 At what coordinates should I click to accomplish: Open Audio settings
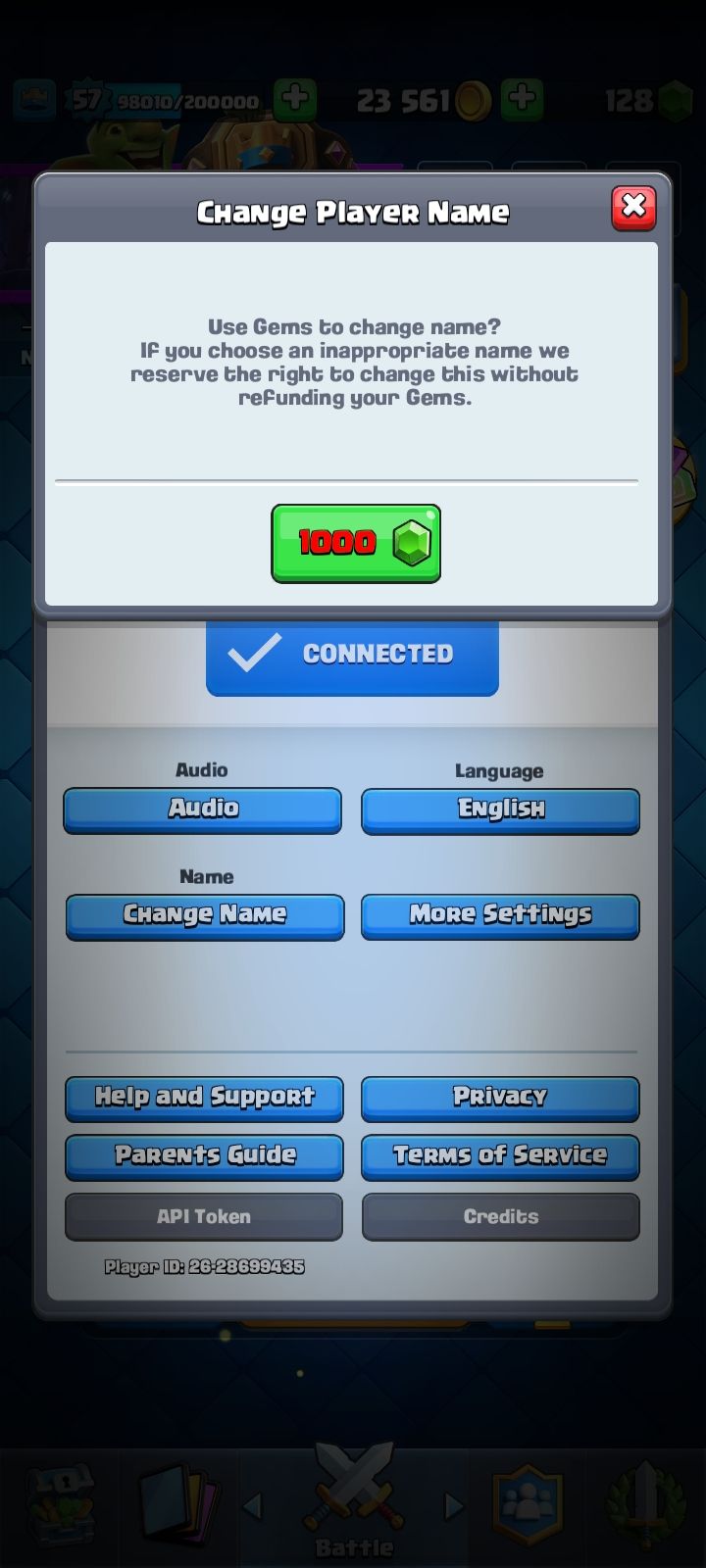(203, 809)
